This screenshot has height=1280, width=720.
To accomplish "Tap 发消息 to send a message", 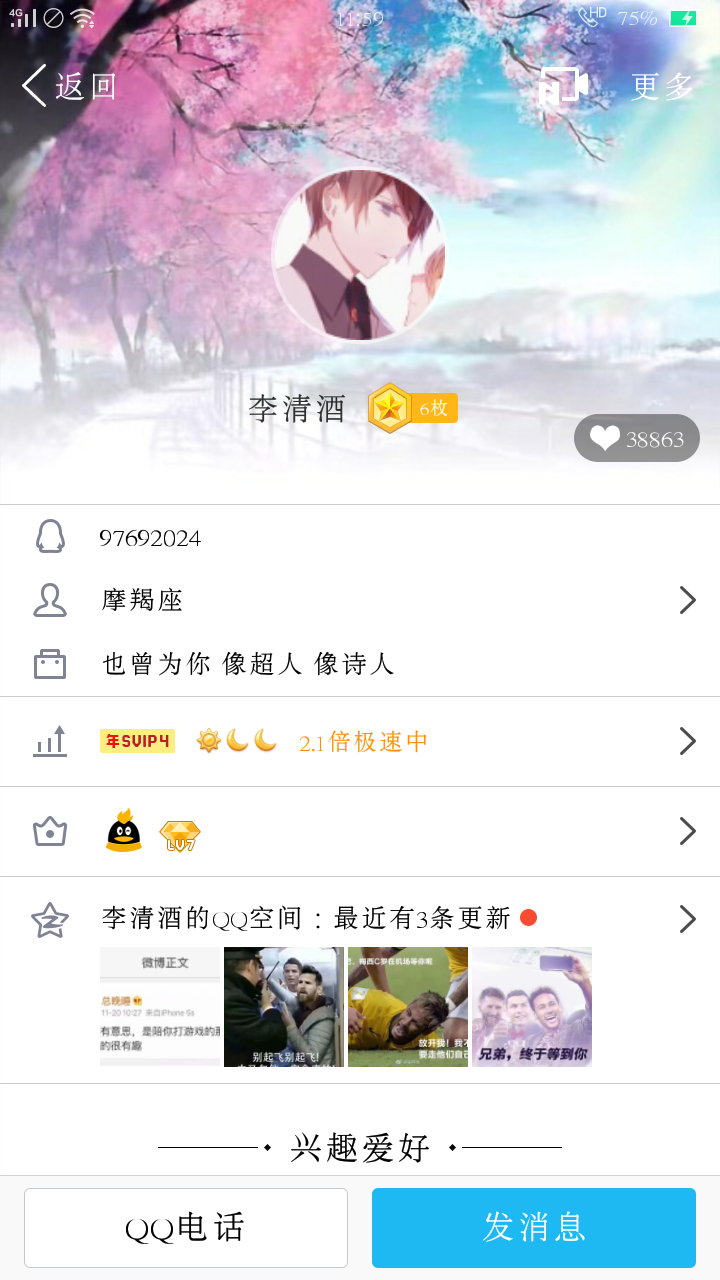I will coord(534,1228).
